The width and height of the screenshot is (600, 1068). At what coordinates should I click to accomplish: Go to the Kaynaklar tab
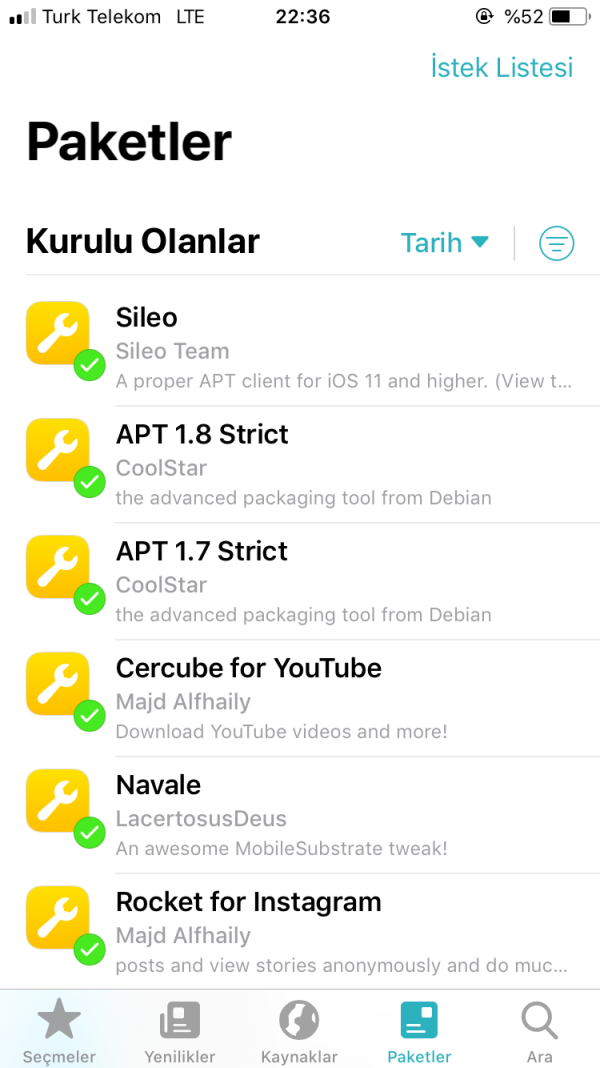(x=299, y=1032)
